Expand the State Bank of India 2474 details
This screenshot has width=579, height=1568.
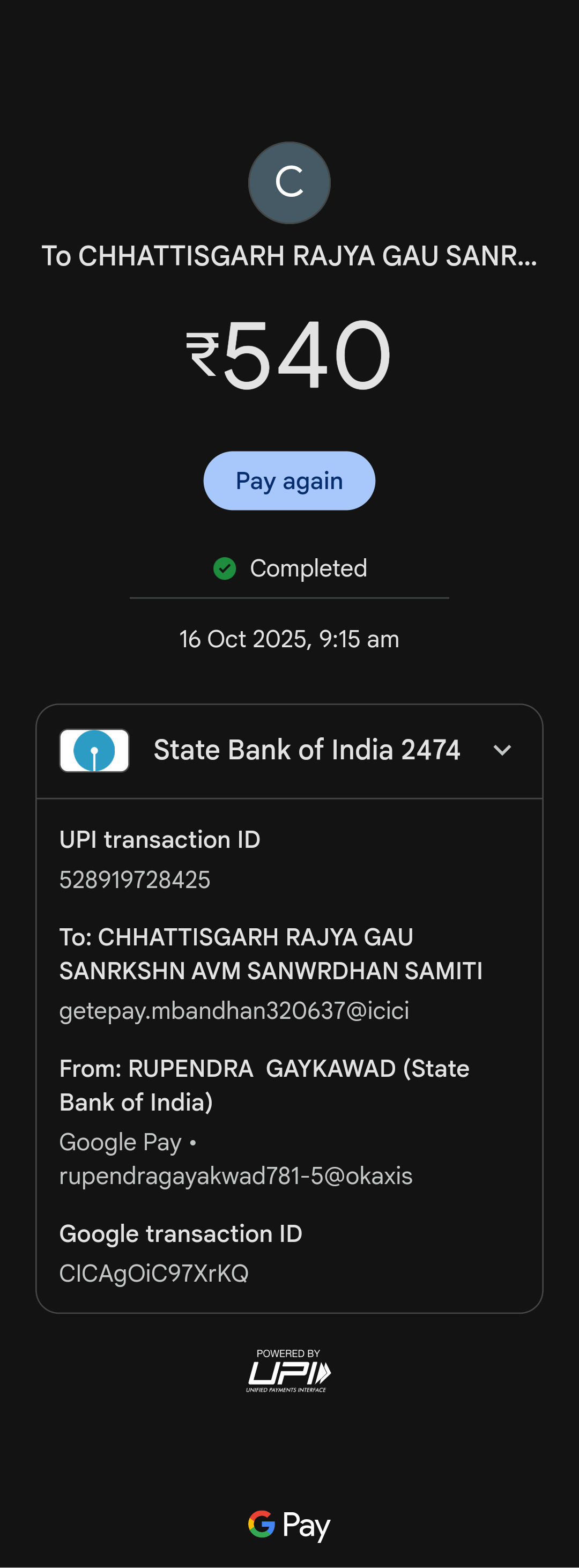(502, 750)
